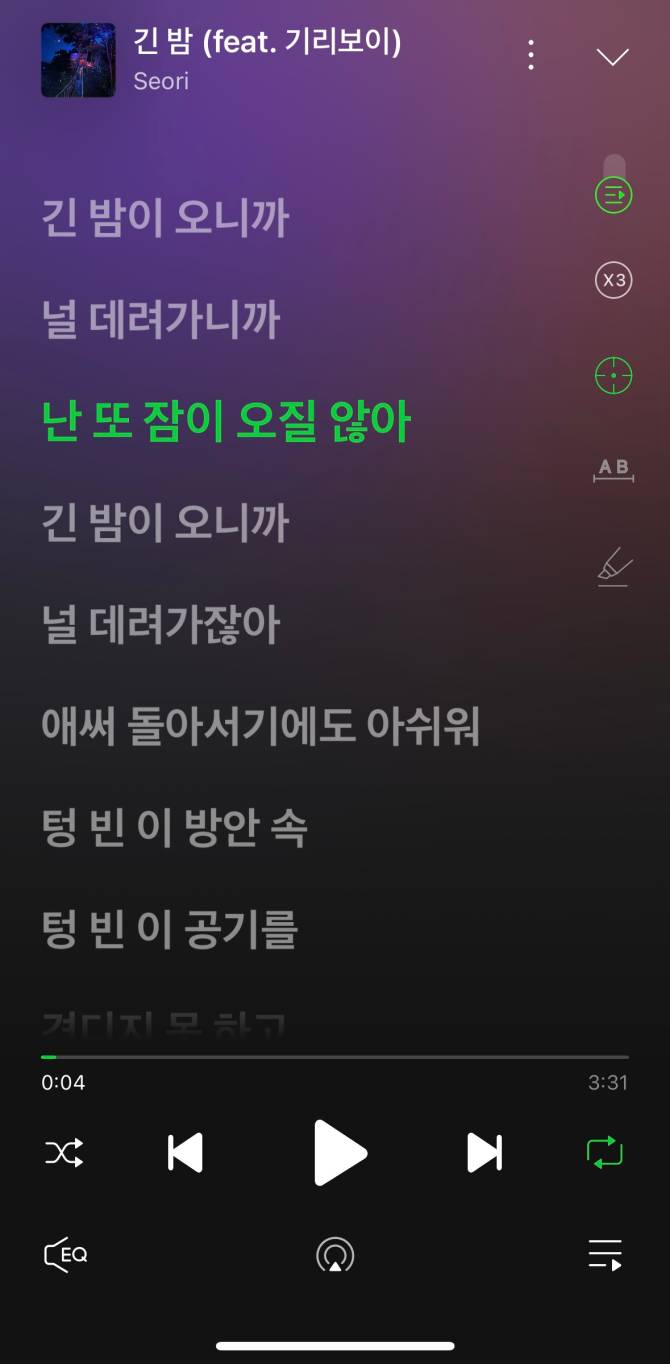670x1364 pixels.
Task: Jump to lyric line 널 데려가니까
Action: (161, 321)
